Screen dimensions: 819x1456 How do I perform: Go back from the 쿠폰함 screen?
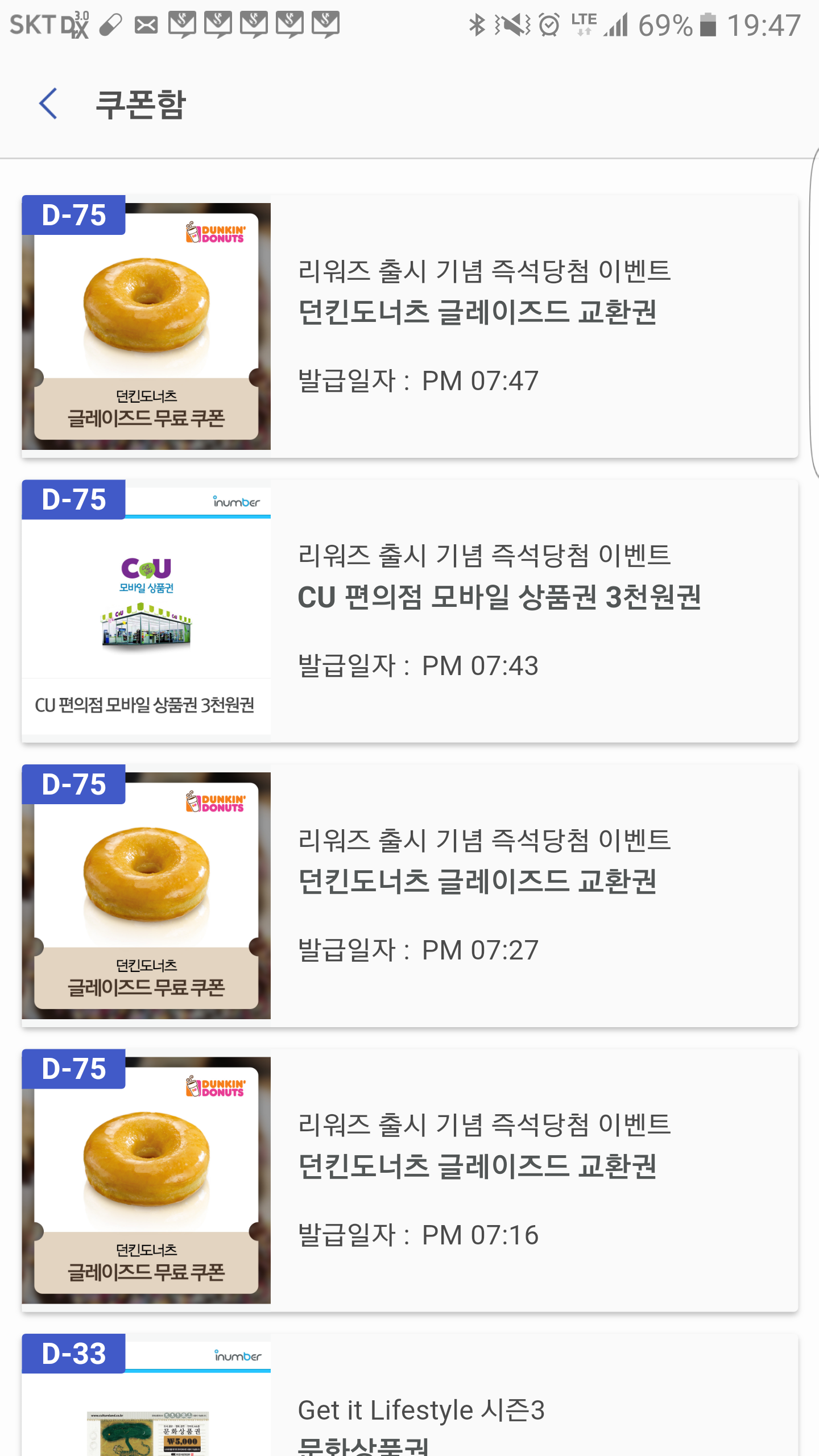(x=49, y=104)
